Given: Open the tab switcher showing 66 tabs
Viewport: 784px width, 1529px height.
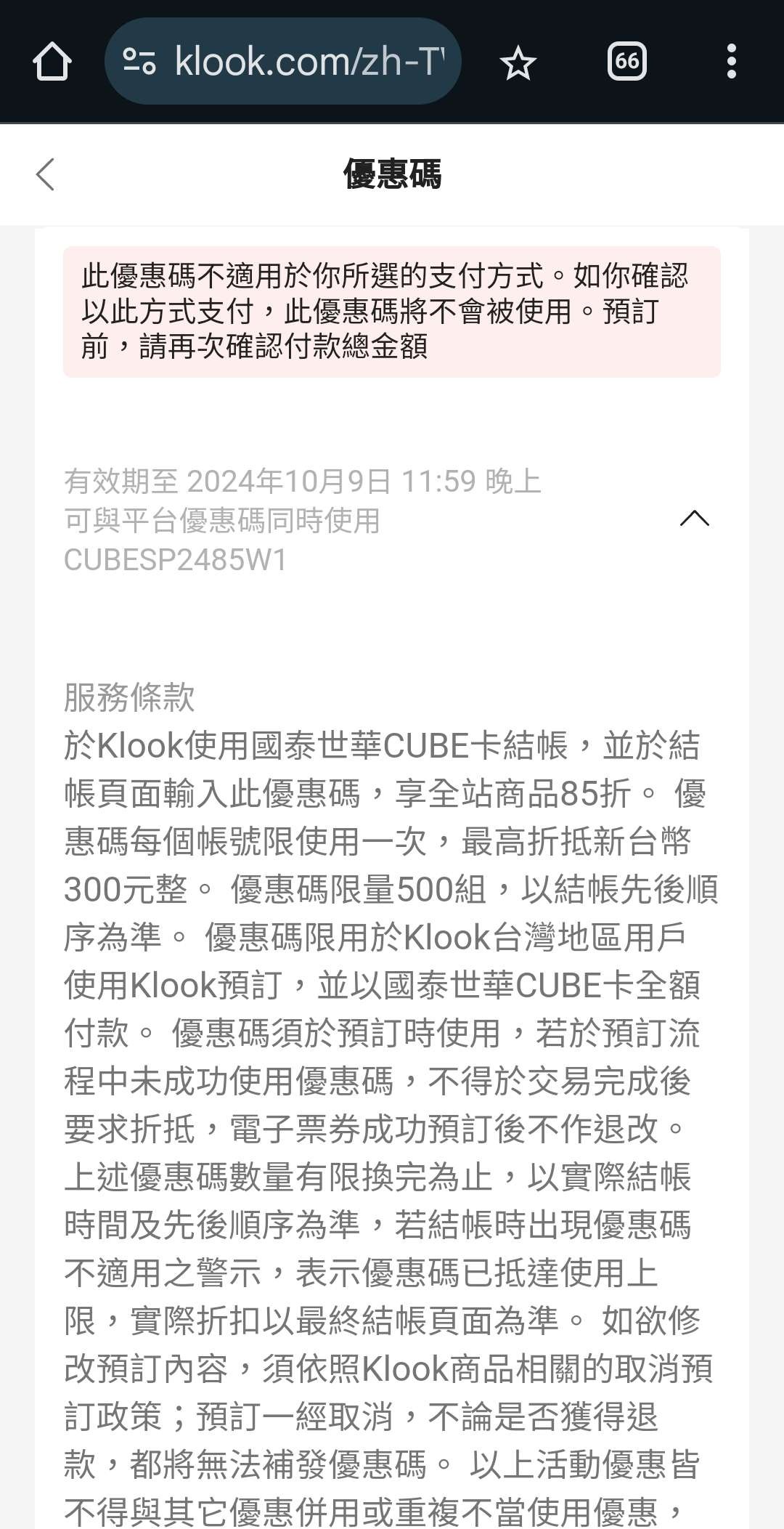Looking at the screenshot, I should coord(626,62).
